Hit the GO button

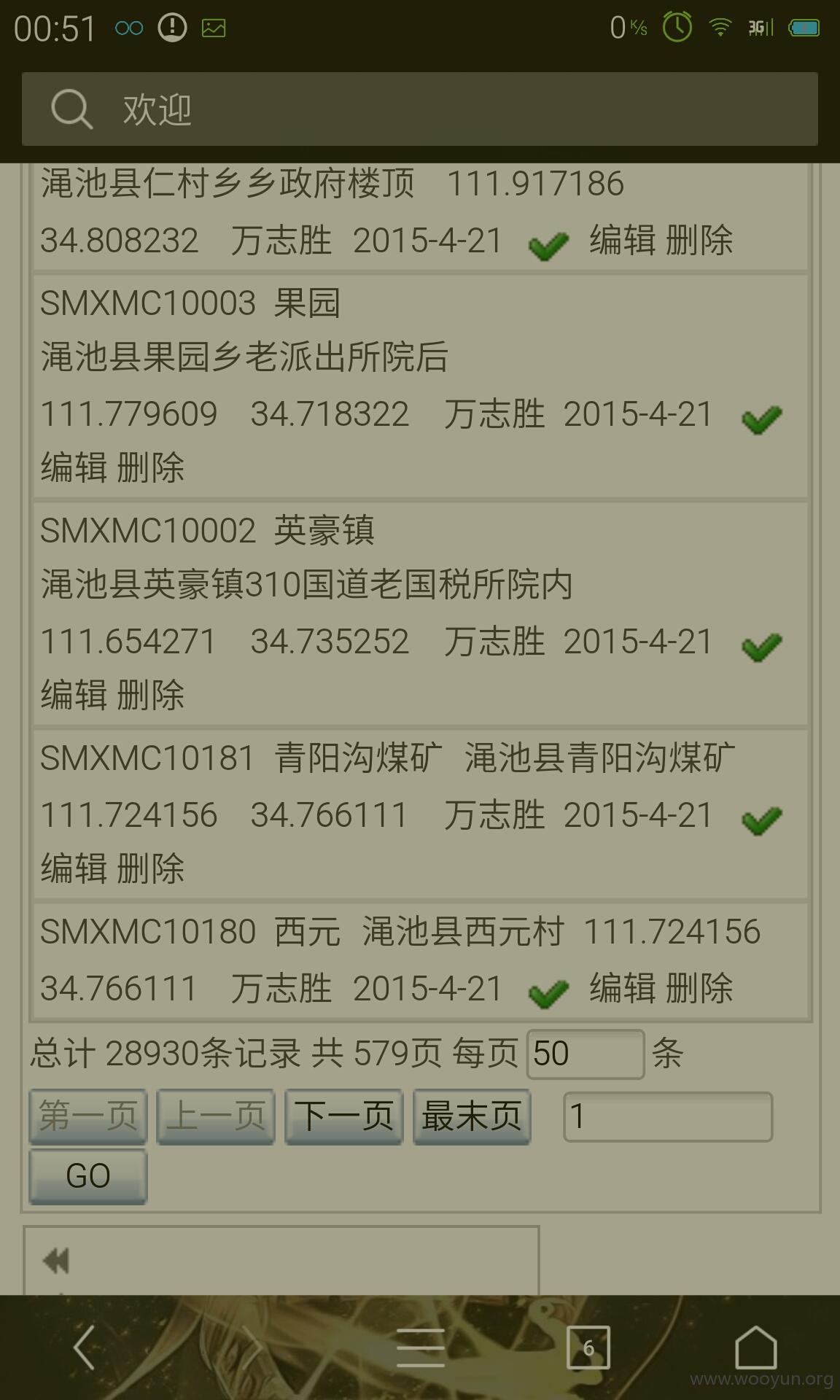point(88,1176)
